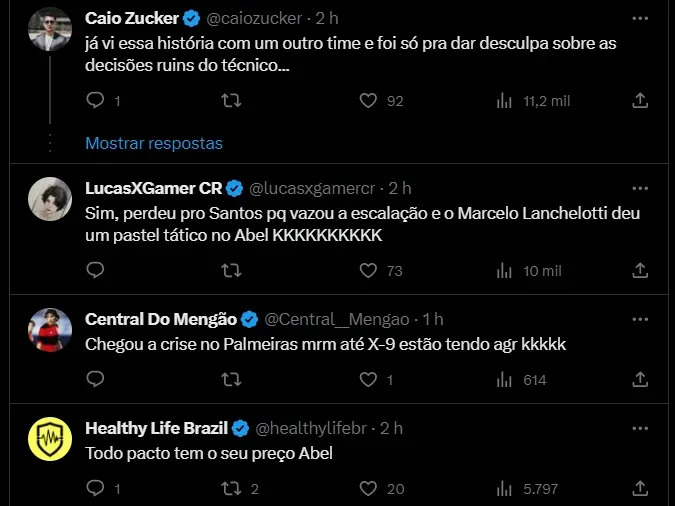Like LucasXGamer CR's tweet

pyautogui.click(x=368, y=270)
